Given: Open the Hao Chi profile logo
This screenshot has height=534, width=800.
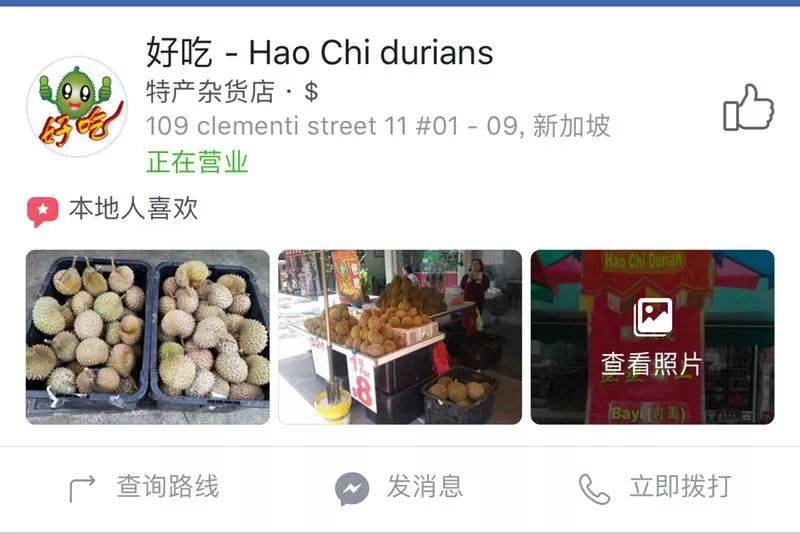Looking at the screenshot, I should tap(76, 107).
